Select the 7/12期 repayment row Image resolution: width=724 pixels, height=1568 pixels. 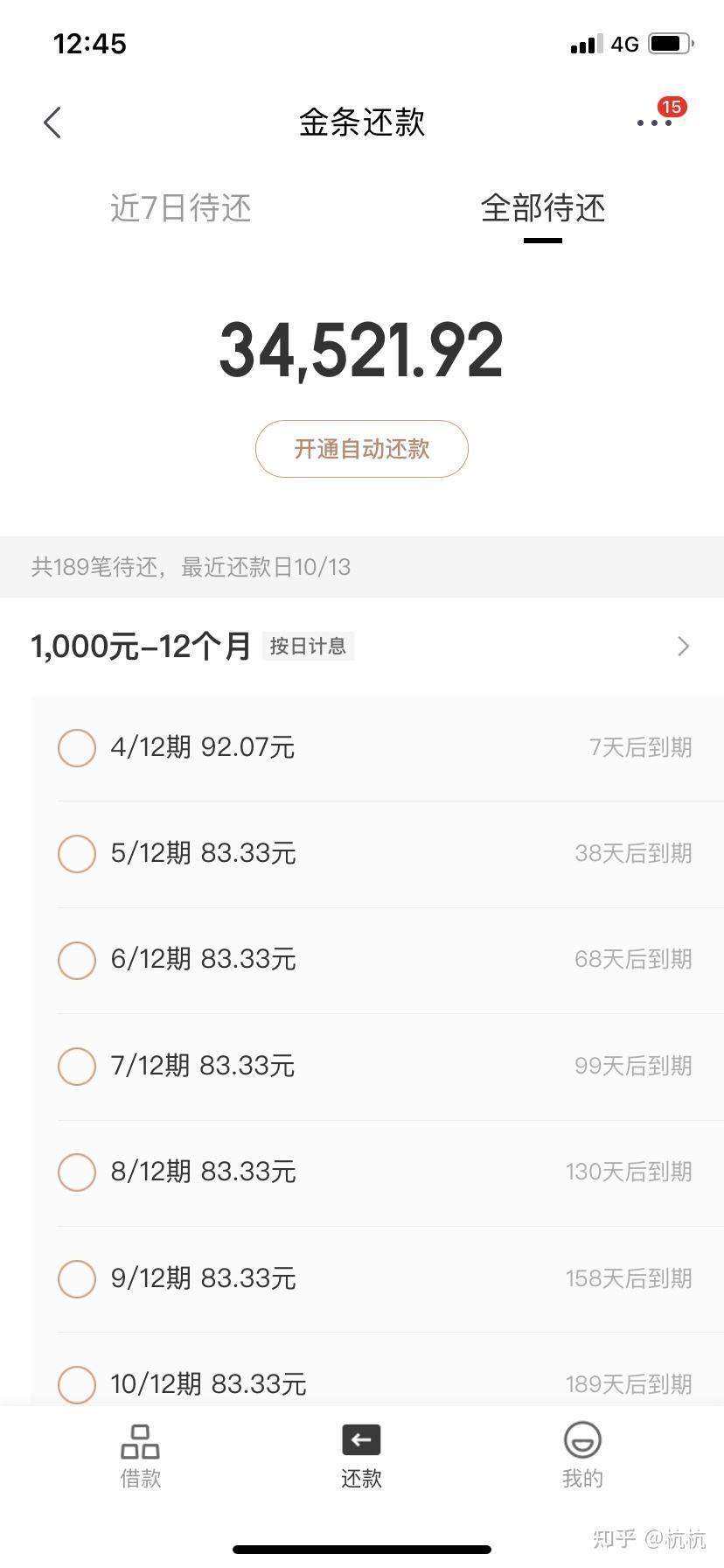(361, 1067)
